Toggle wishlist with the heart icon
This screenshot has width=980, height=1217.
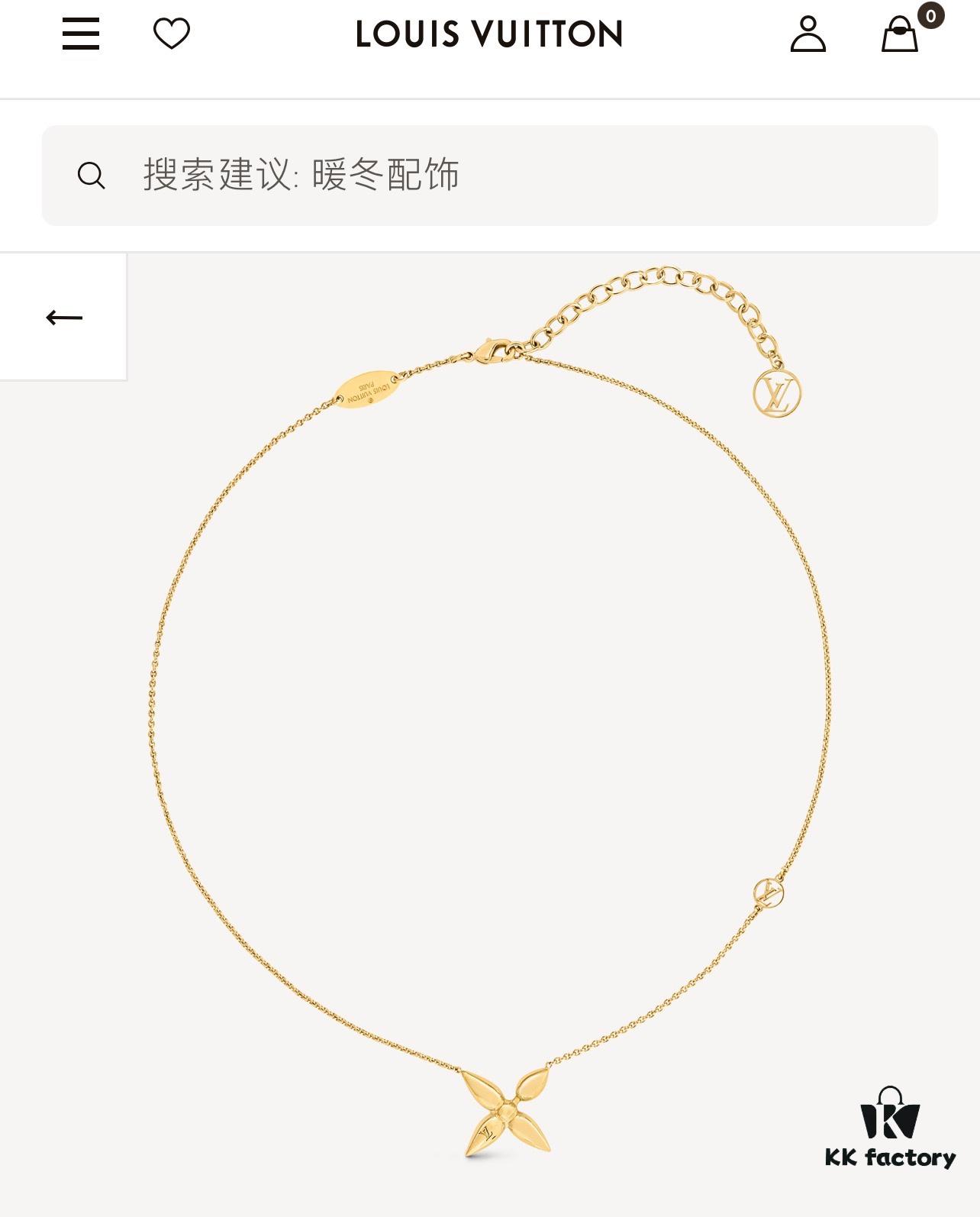(172, 35)
